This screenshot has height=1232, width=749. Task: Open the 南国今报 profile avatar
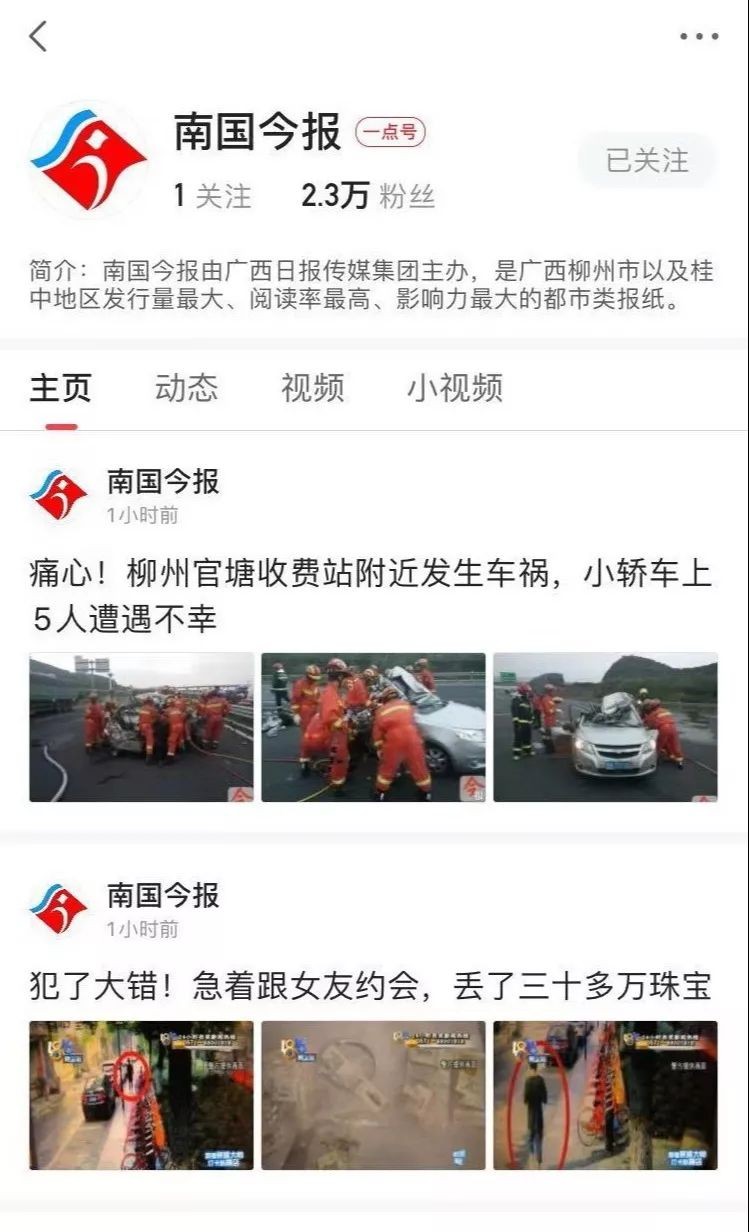tap(89, 161)
